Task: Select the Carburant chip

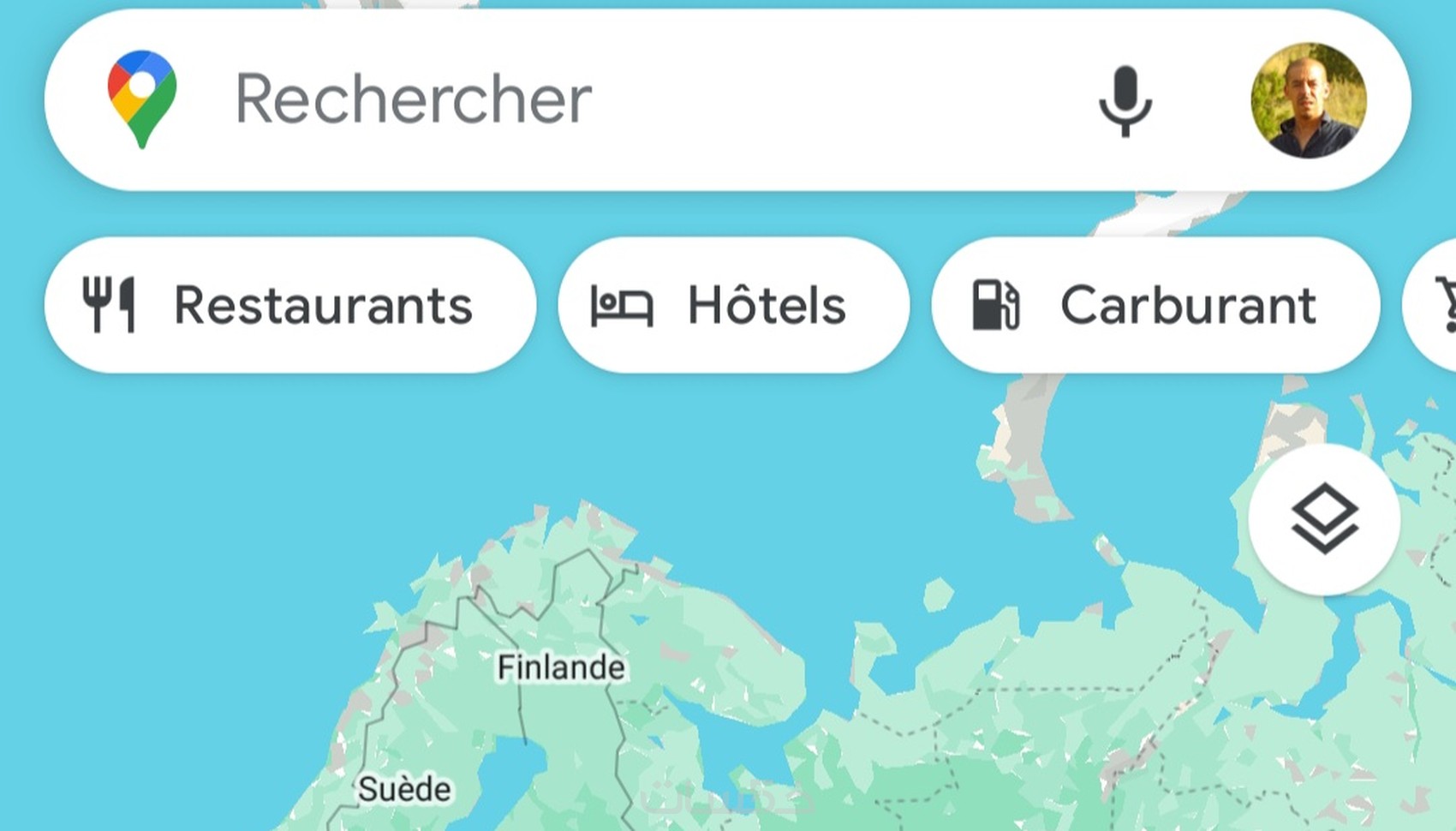Action: click(x=1155, y=305)
